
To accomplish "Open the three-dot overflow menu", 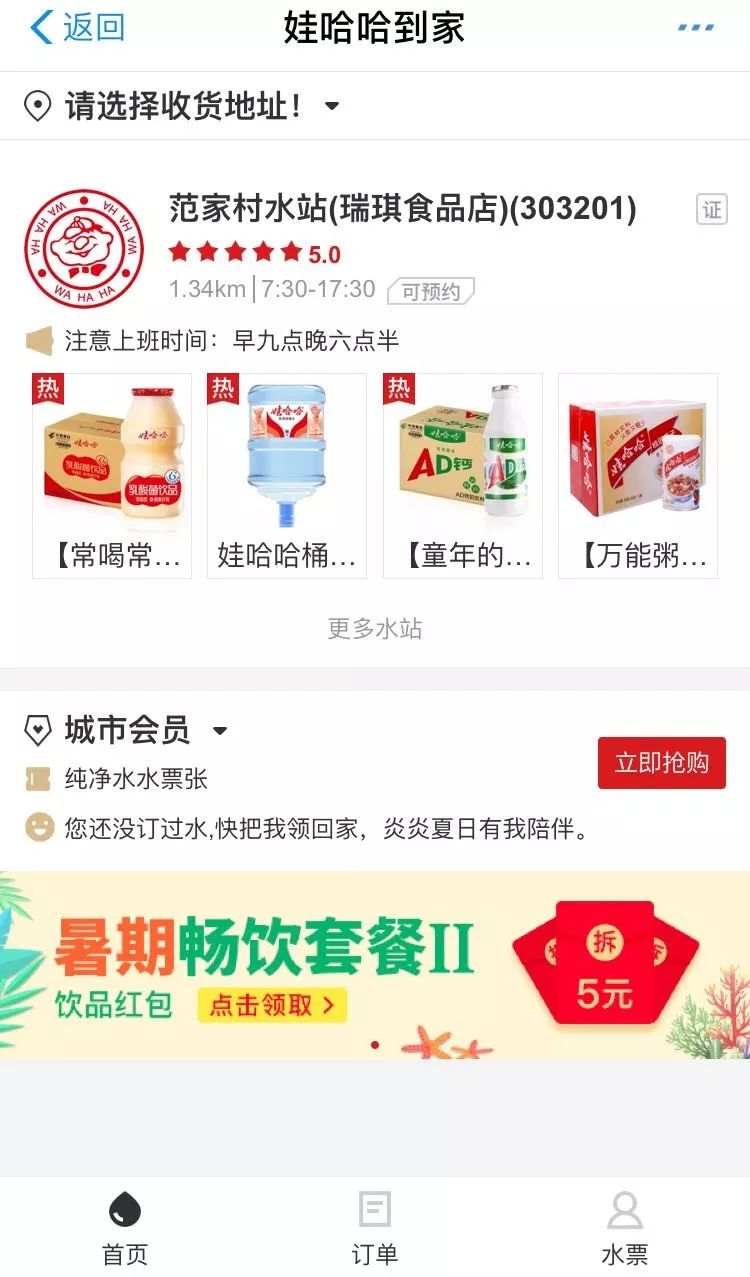I will coord(695,28).
